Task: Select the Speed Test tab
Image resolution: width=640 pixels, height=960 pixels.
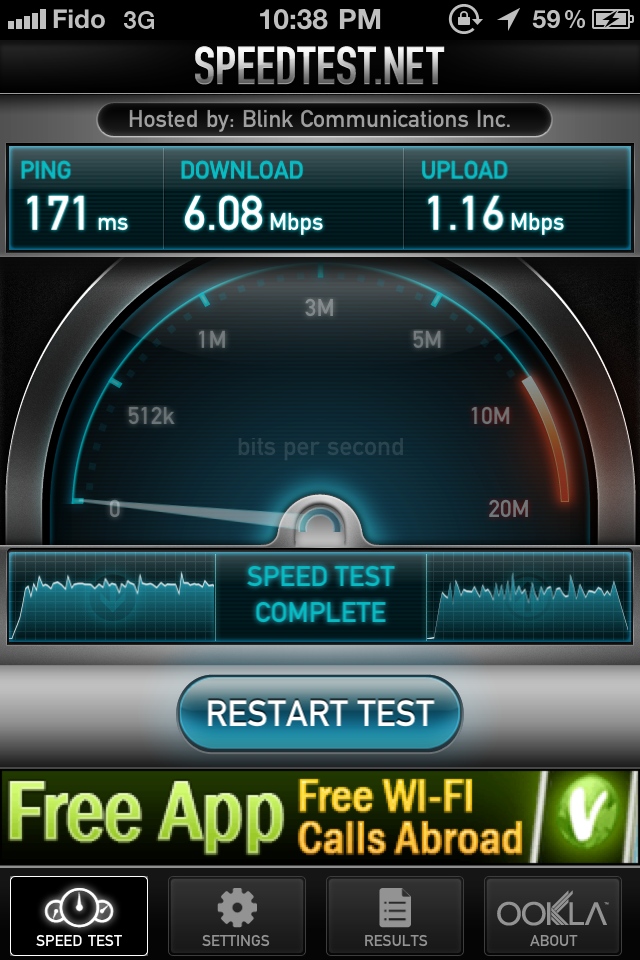Action: [x=79, y=916]
